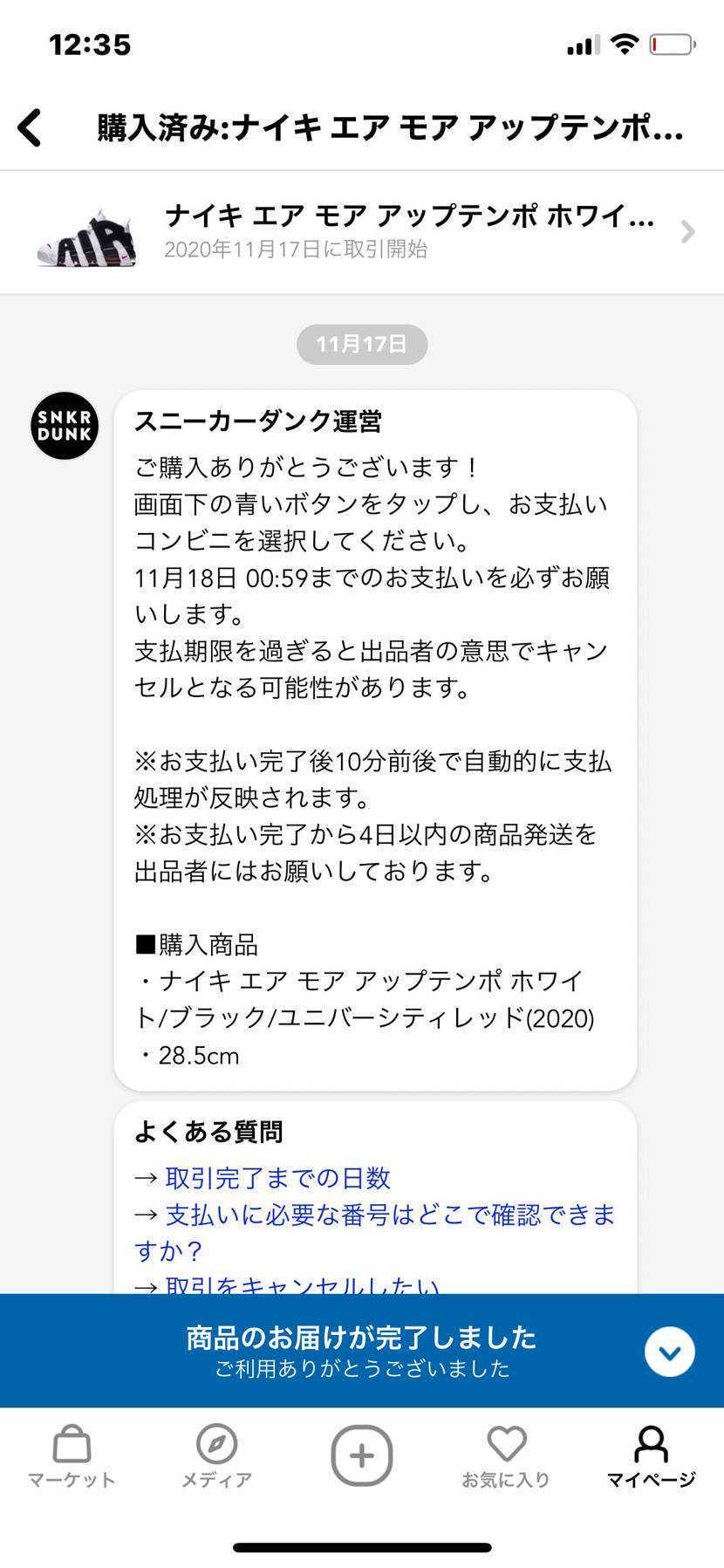Tap the plus button to create a listing

tap(362, 1455)
